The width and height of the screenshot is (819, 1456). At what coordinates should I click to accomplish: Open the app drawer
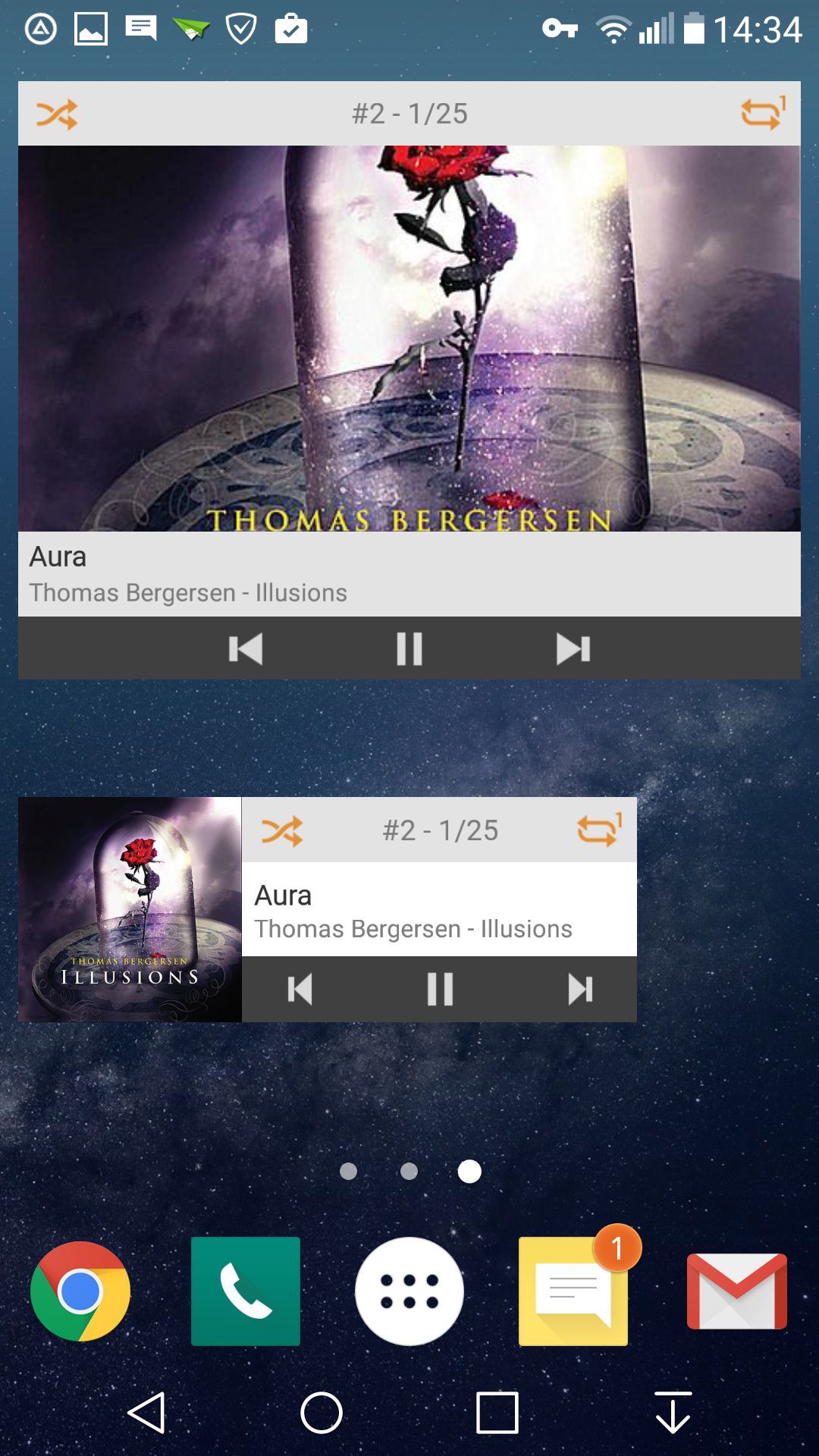tap(409, 1291)
